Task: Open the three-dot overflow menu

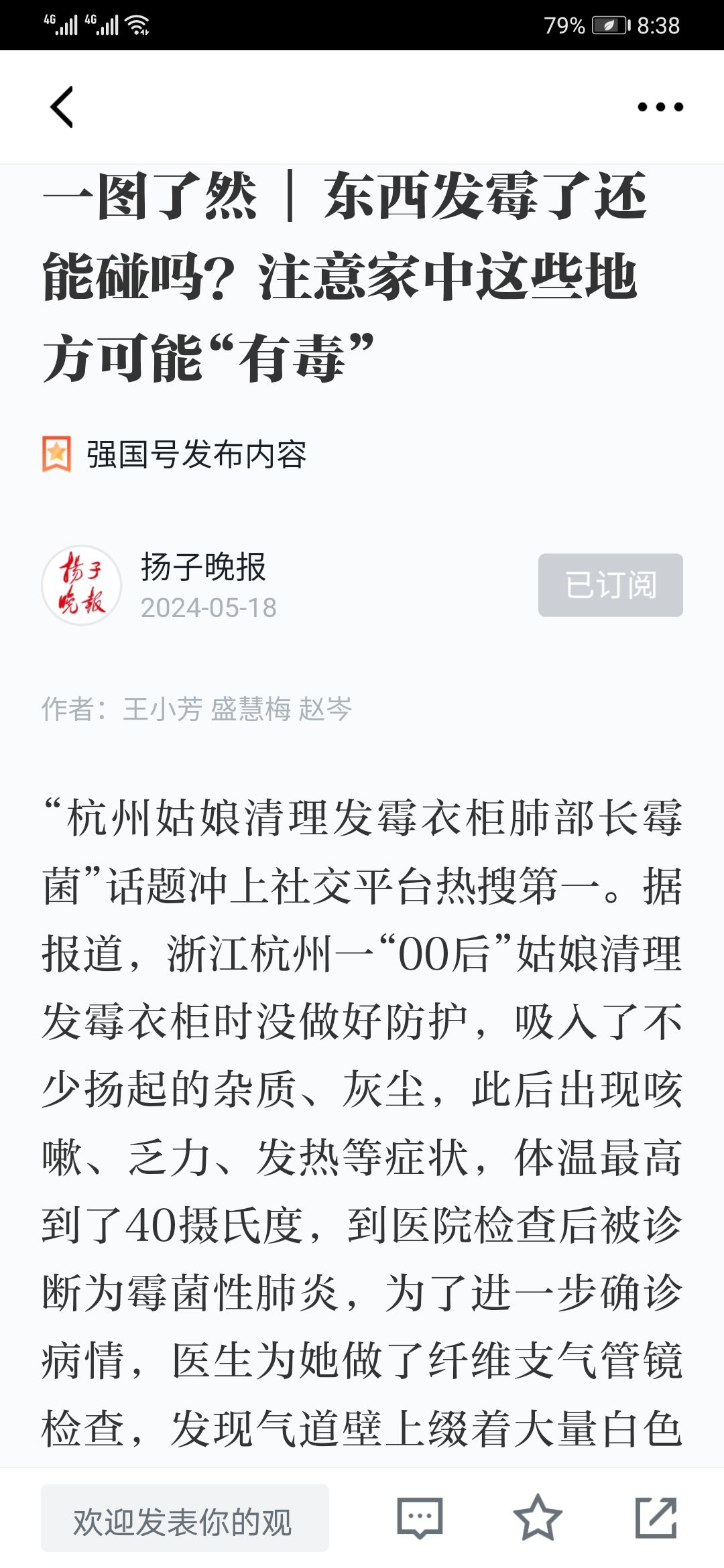Action: (660, 107)
